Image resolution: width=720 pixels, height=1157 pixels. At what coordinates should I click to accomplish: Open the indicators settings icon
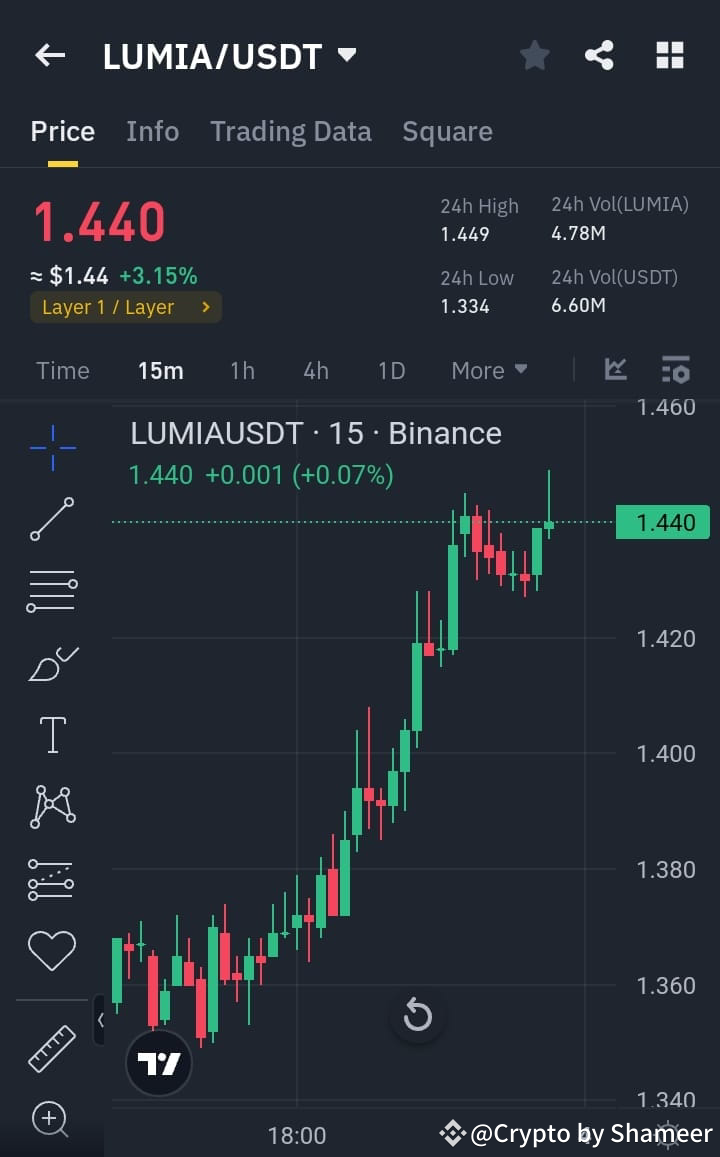tap(675, 369)
